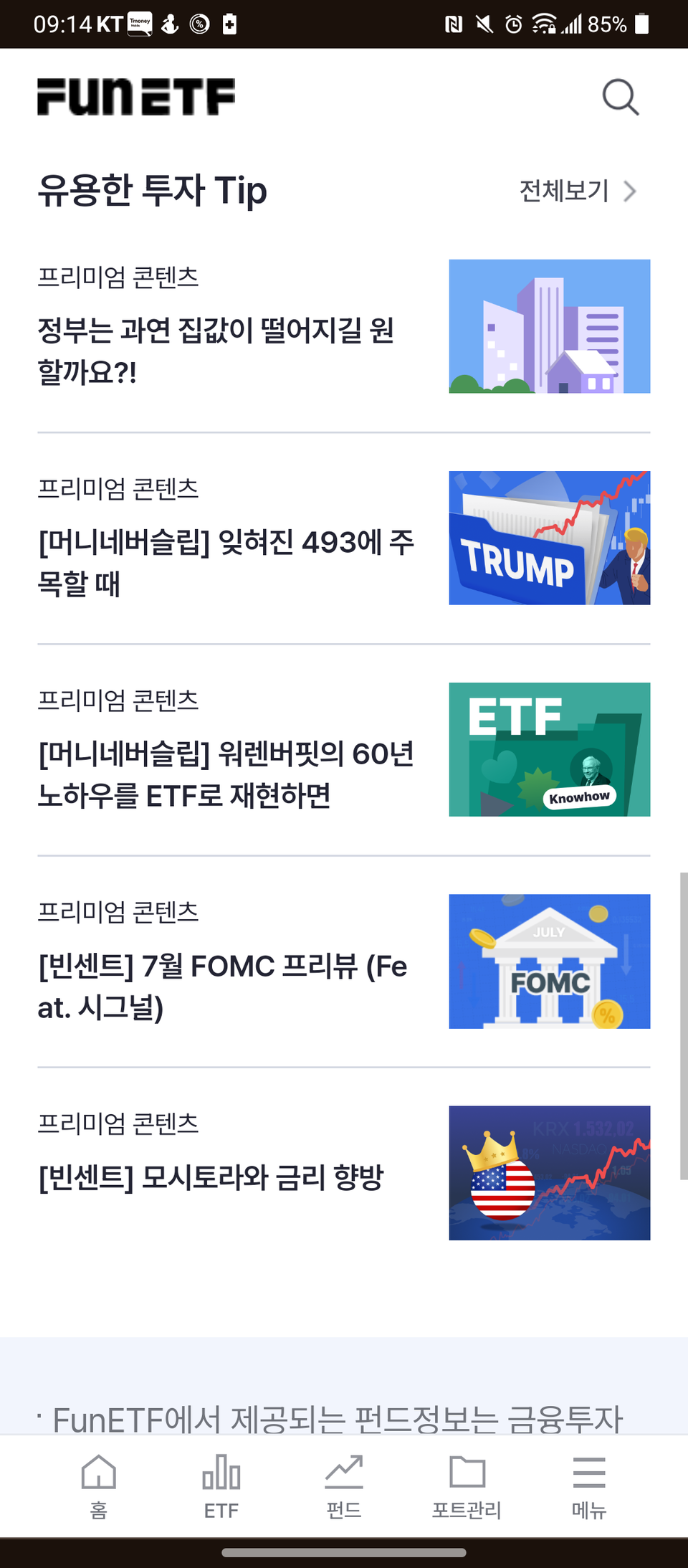
Task: Tap the Warren Buffett ETF Knowhow image
Action: [x=549, y=749]
